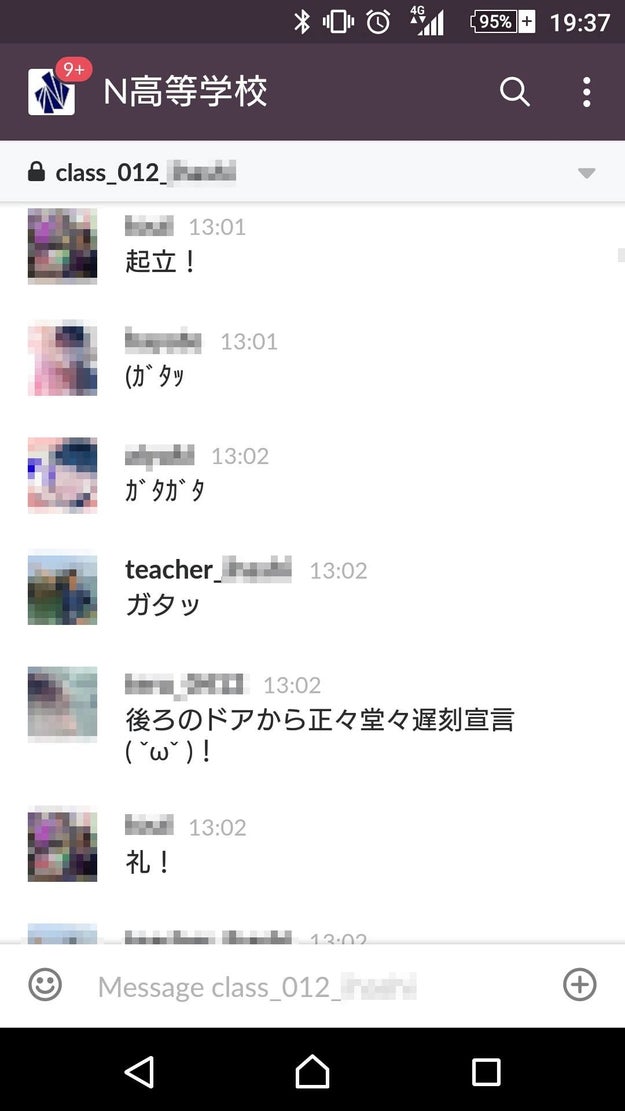
Task: View avatar of the teacher's ガタッ message
Action: coord(62,589)
